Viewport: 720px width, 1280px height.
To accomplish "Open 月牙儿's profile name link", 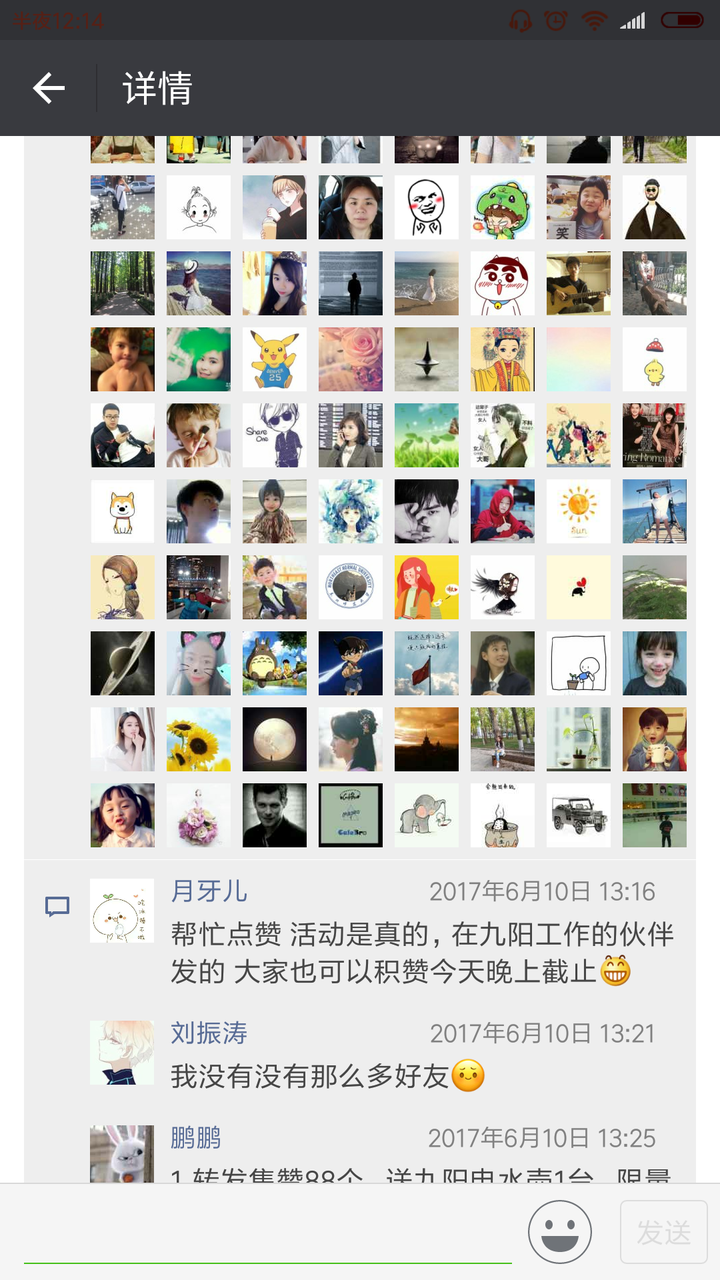I will pos(209,891).
